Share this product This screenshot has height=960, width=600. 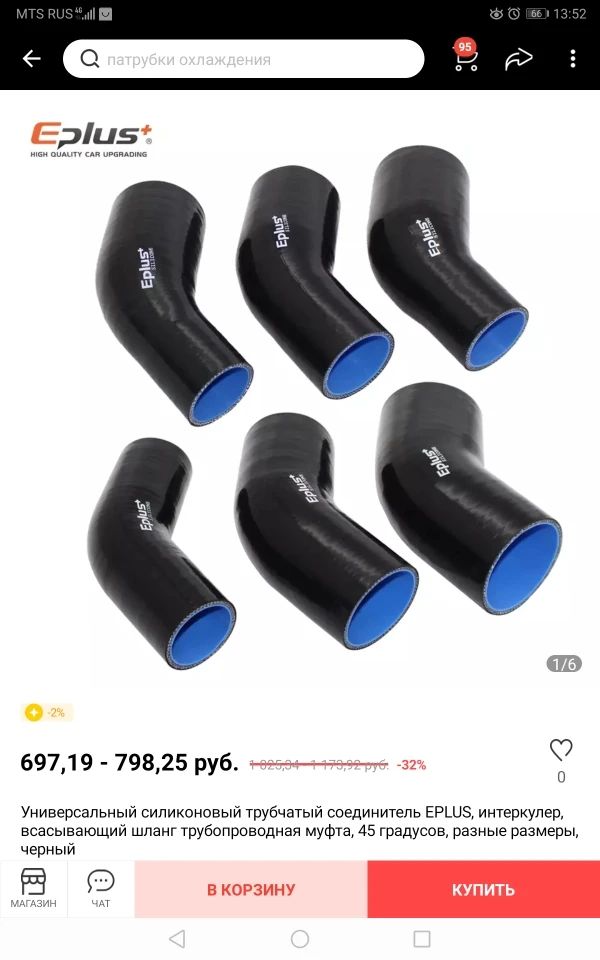(519, 59)
